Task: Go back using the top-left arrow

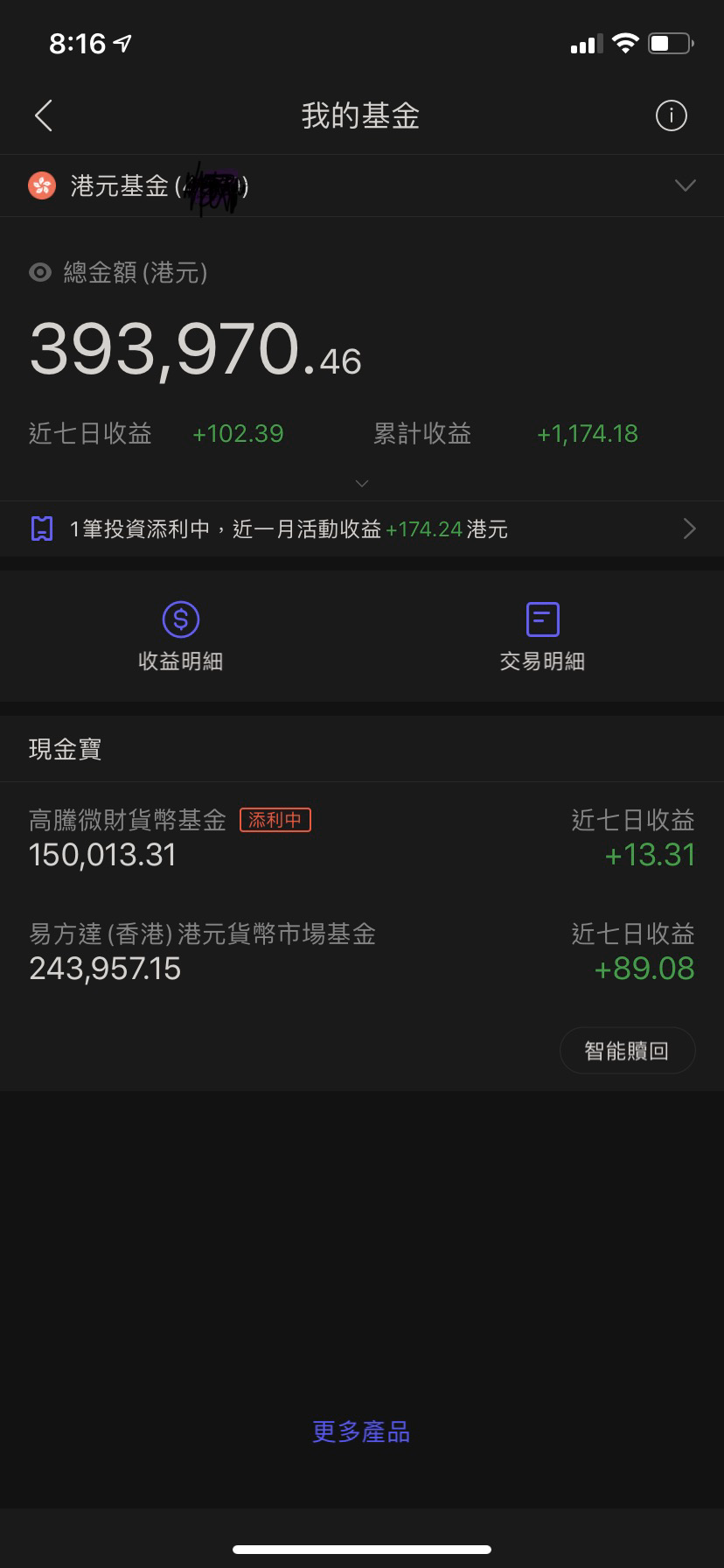Action: 44,115
